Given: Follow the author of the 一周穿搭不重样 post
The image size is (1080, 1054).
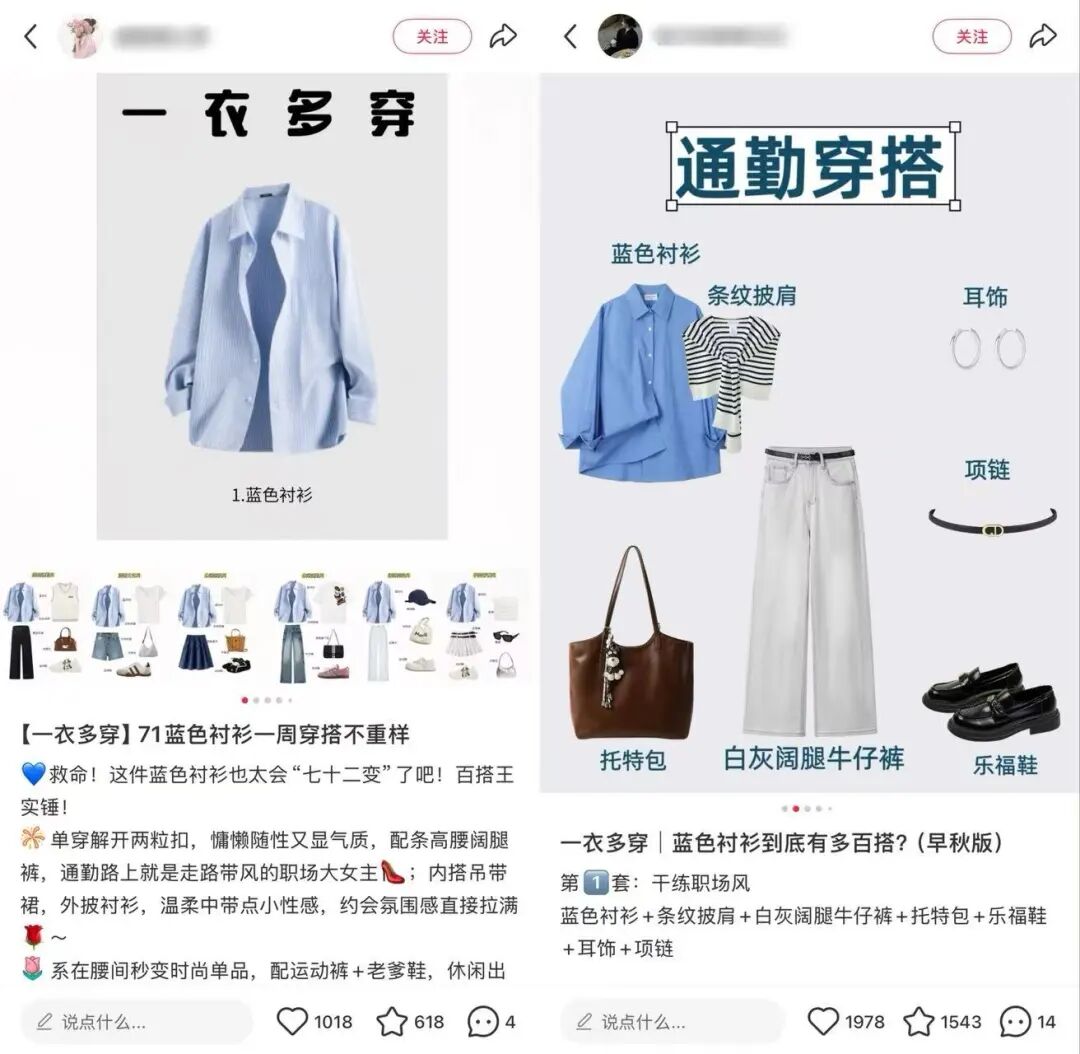Looking at the screenshot, I should pos(432,37).
